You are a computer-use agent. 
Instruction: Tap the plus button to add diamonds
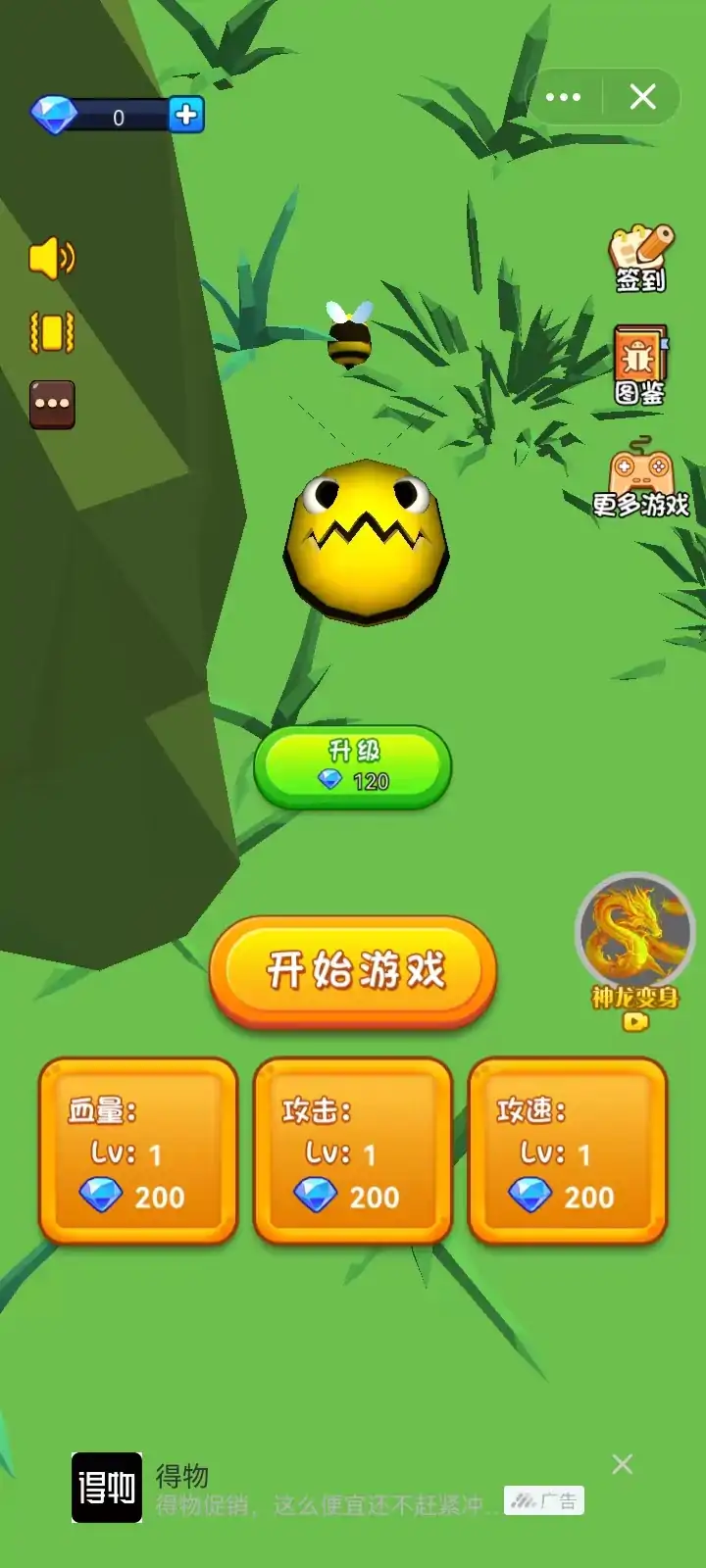[185, 115]
